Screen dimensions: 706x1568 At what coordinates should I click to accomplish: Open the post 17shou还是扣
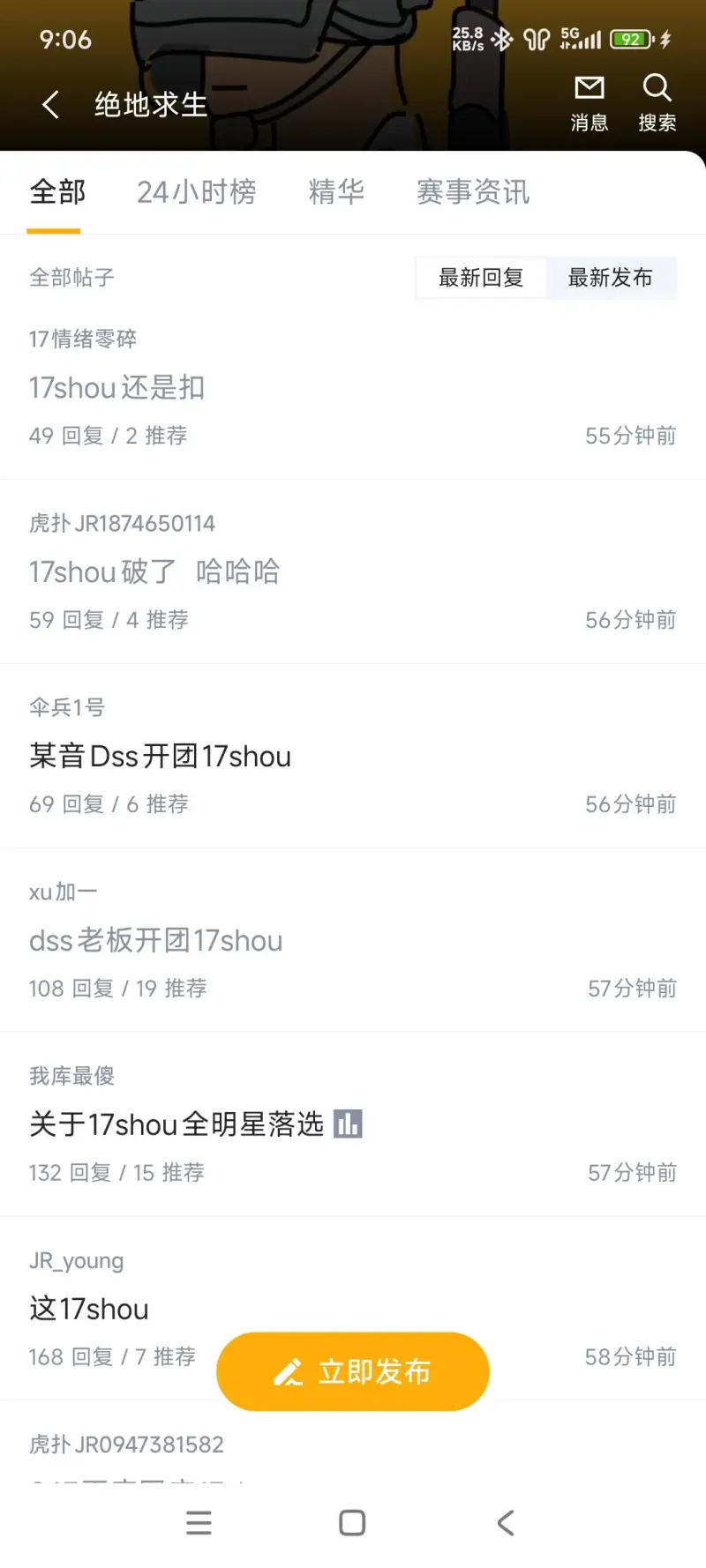(117, 387)
